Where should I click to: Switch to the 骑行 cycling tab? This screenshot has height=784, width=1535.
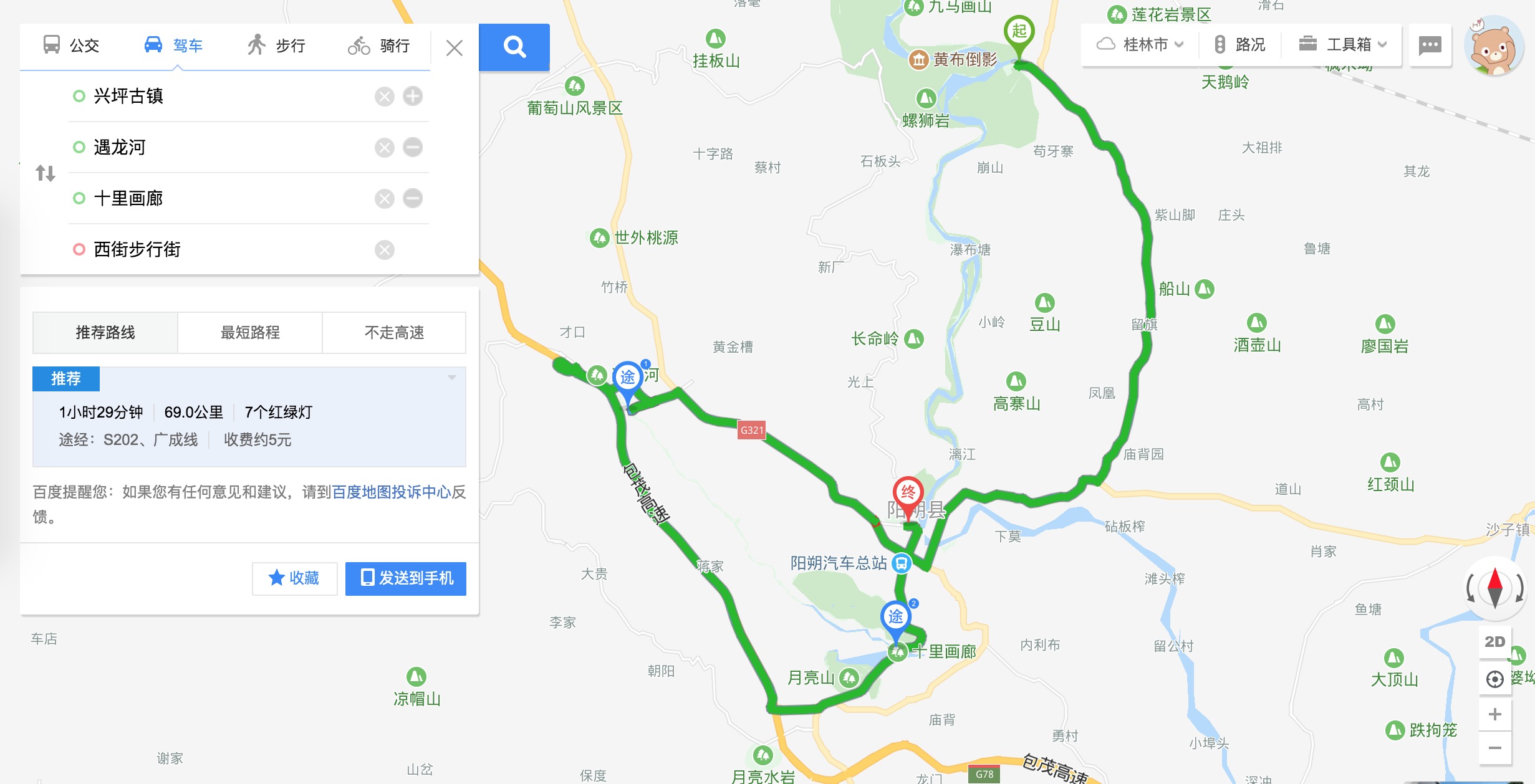pyautogui.click(x=378, y=45)
